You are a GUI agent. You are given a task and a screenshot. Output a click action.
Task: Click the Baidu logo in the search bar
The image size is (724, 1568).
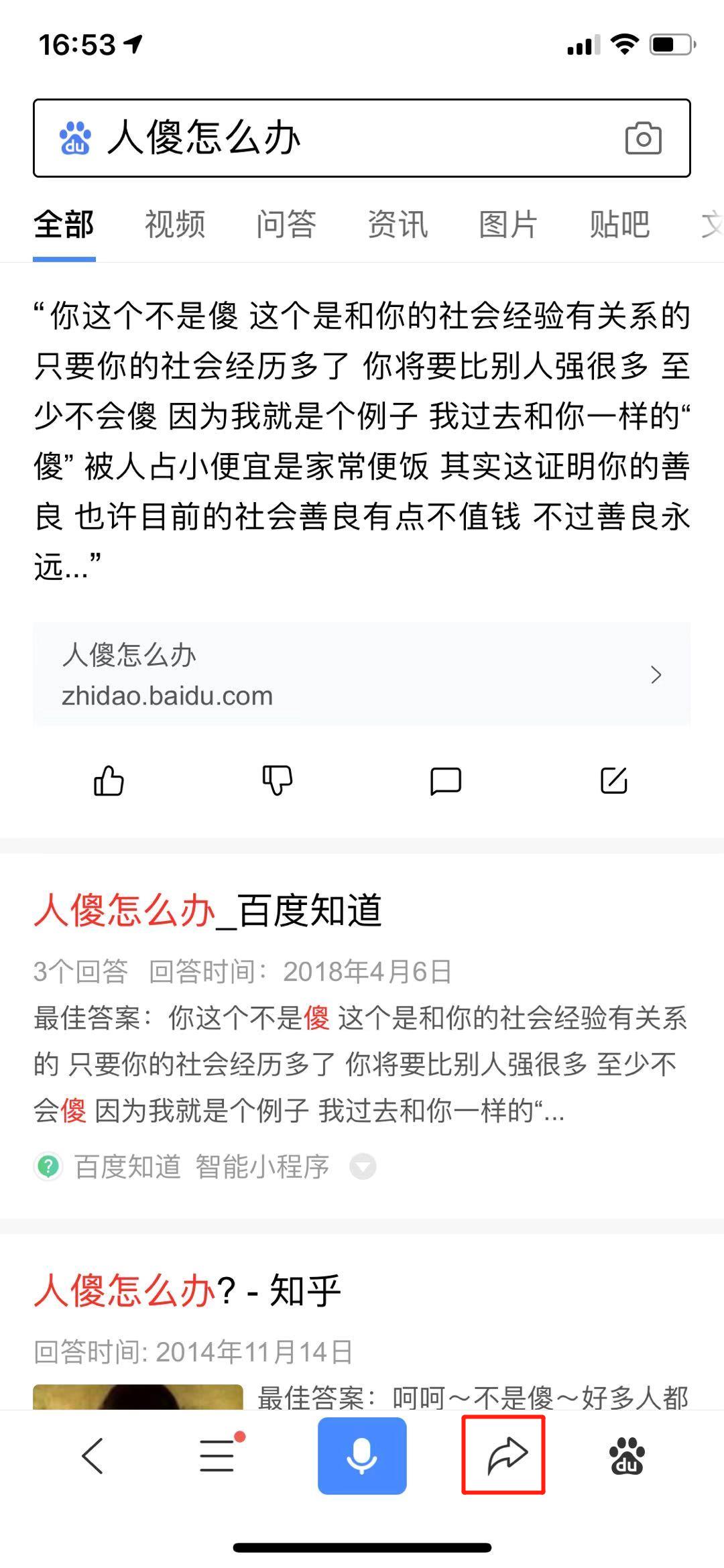click(76, 138)
